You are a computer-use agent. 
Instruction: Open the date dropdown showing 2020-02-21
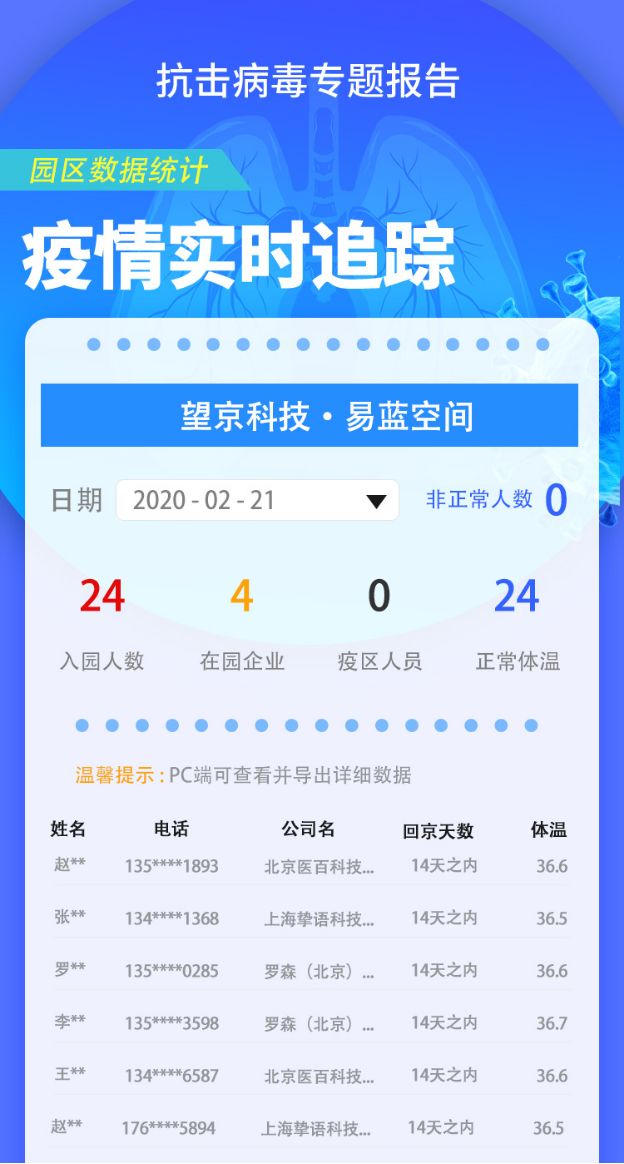pos(257,500)
